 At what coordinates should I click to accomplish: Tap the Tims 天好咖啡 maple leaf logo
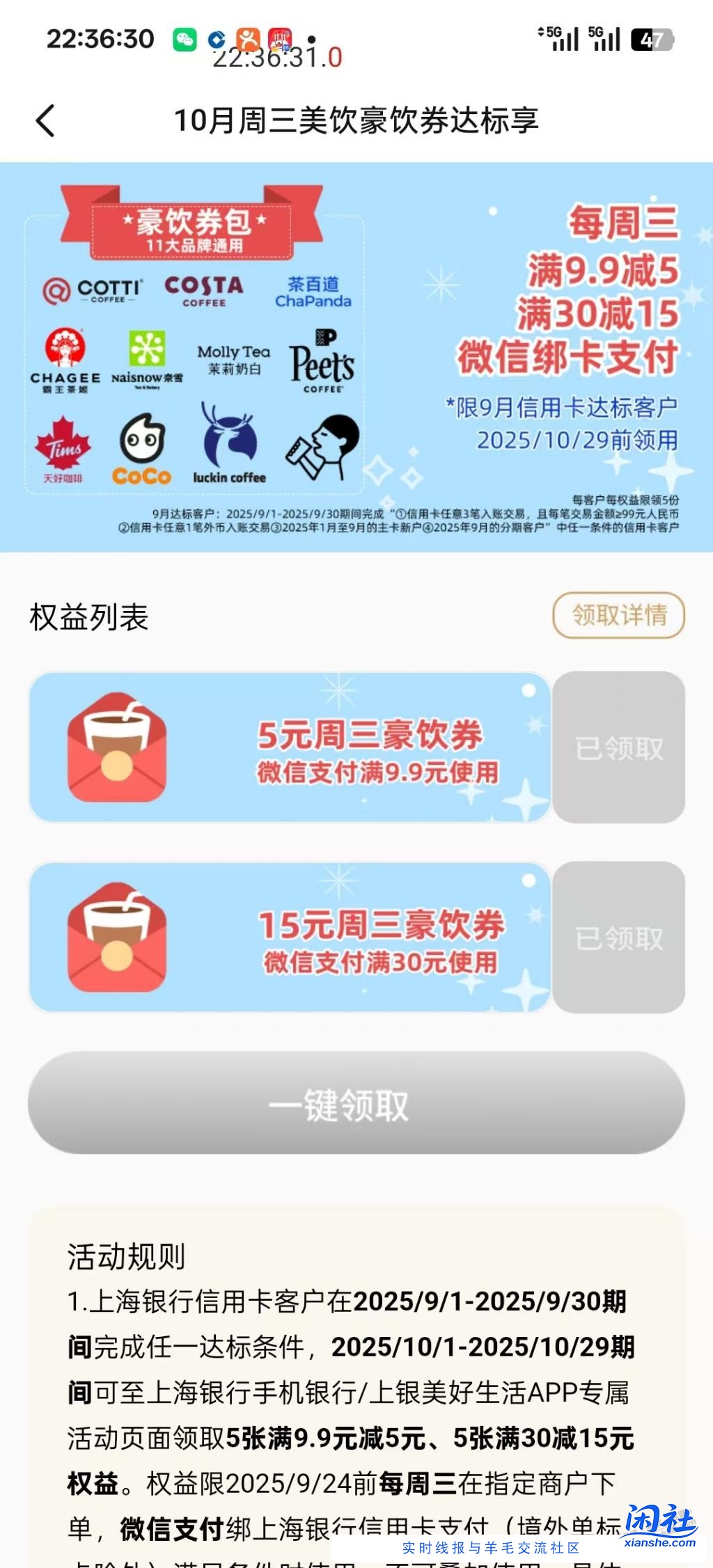click(x=63, y=445)
